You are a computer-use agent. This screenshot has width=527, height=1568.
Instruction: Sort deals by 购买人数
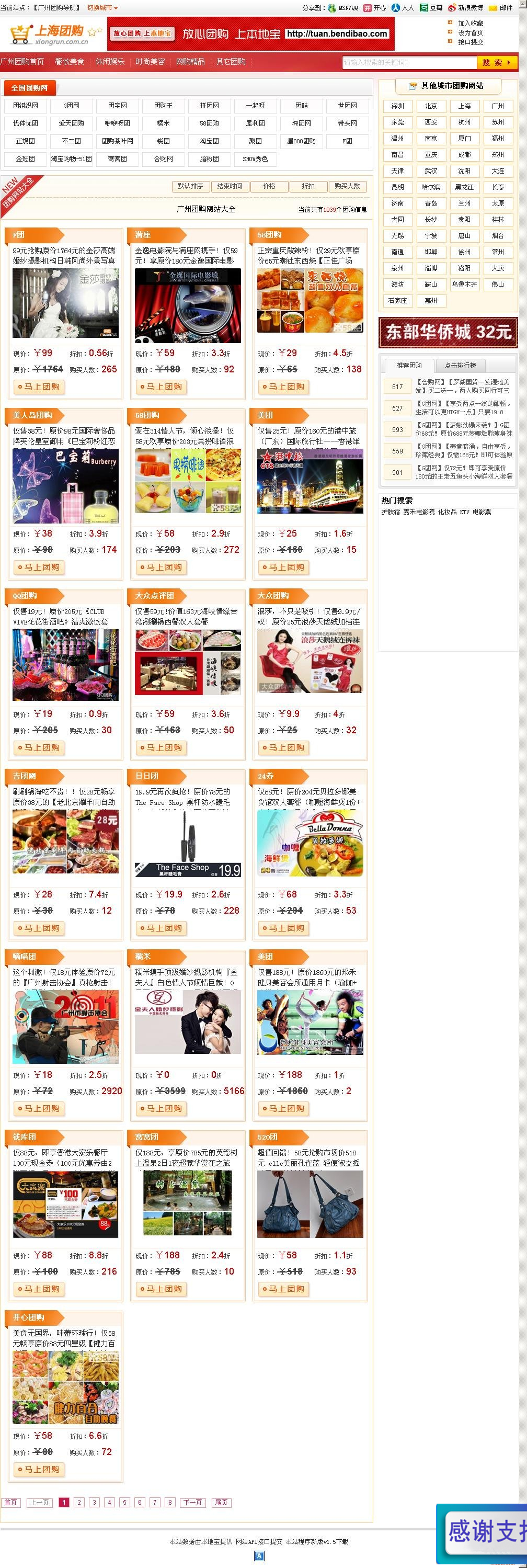pos(347,186)
